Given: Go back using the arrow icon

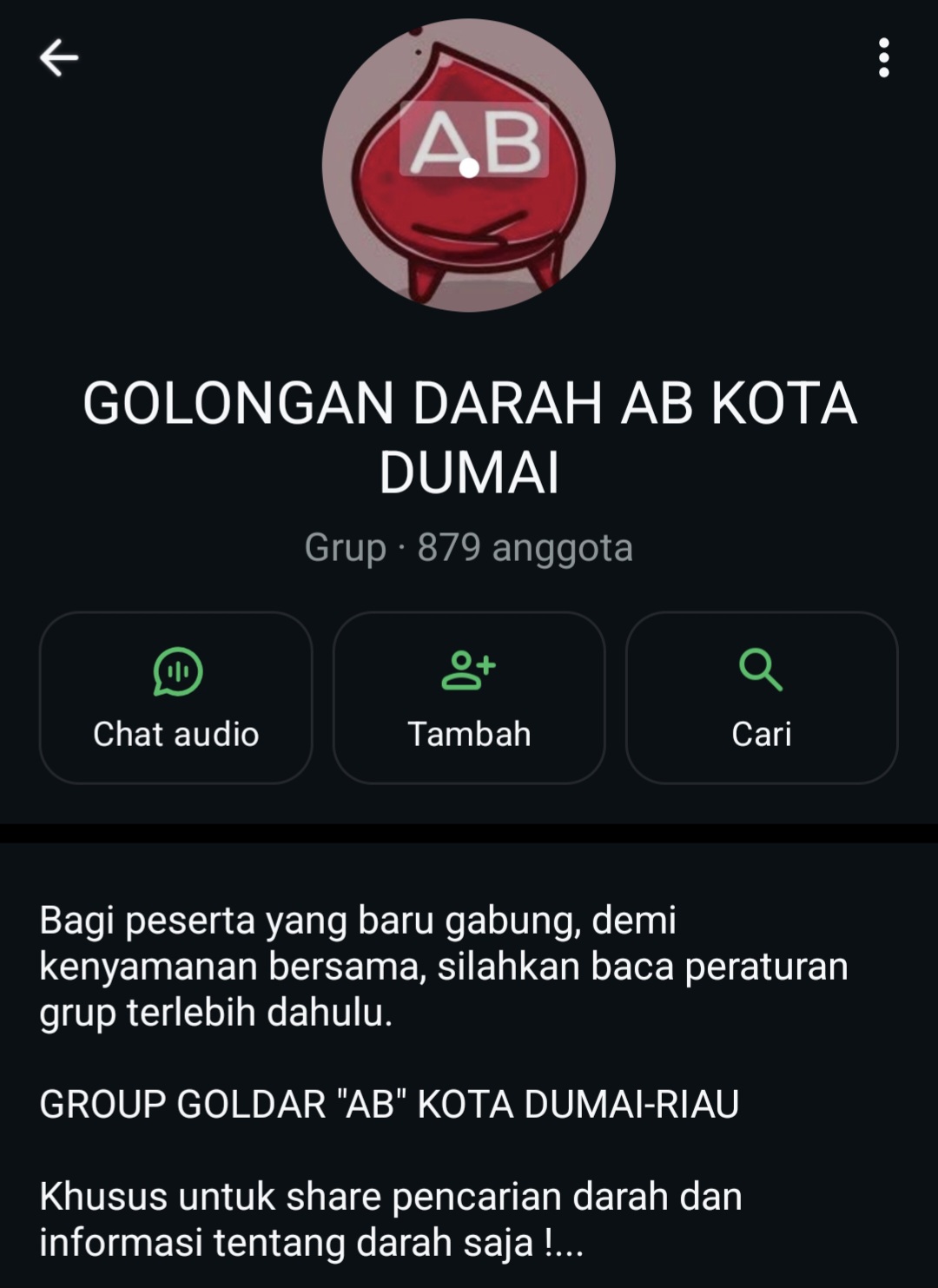Looking at the screenshot, I should tap(59, 58).
